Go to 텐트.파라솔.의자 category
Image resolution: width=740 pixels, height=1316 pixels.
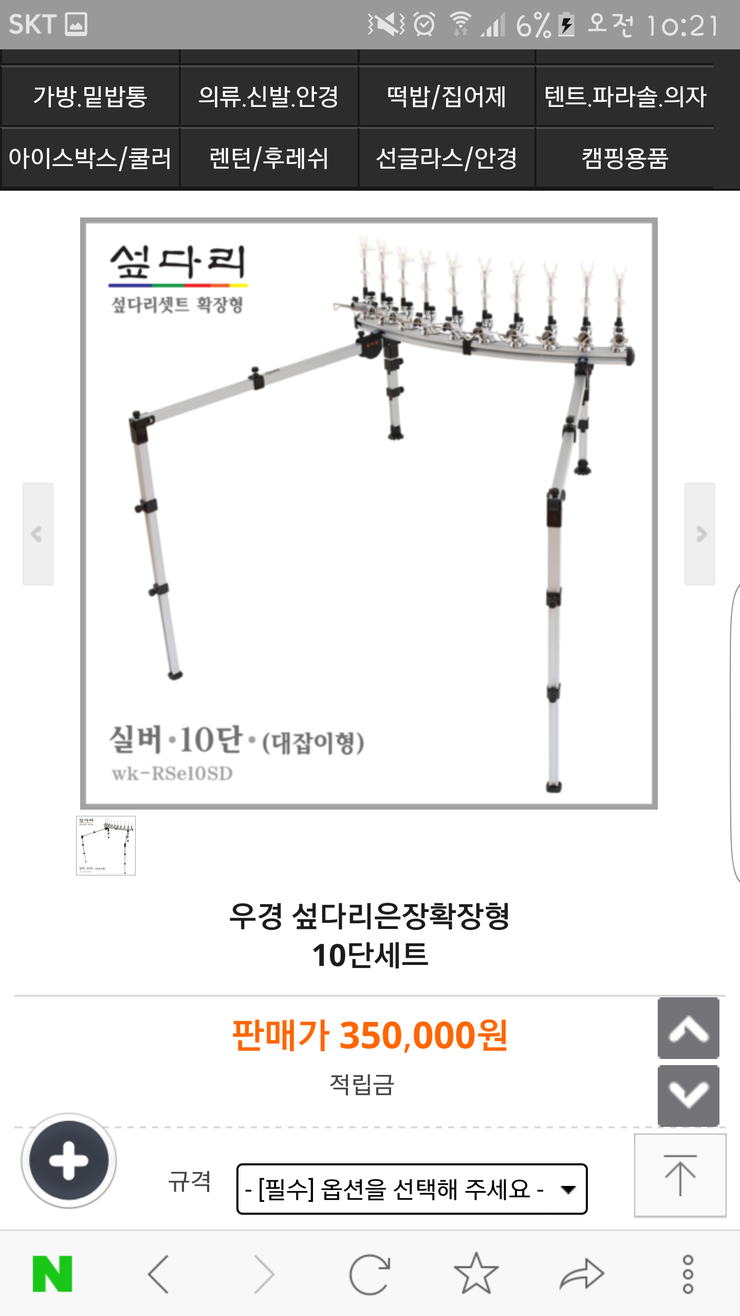pyautogui.click(x=625, y=96)
